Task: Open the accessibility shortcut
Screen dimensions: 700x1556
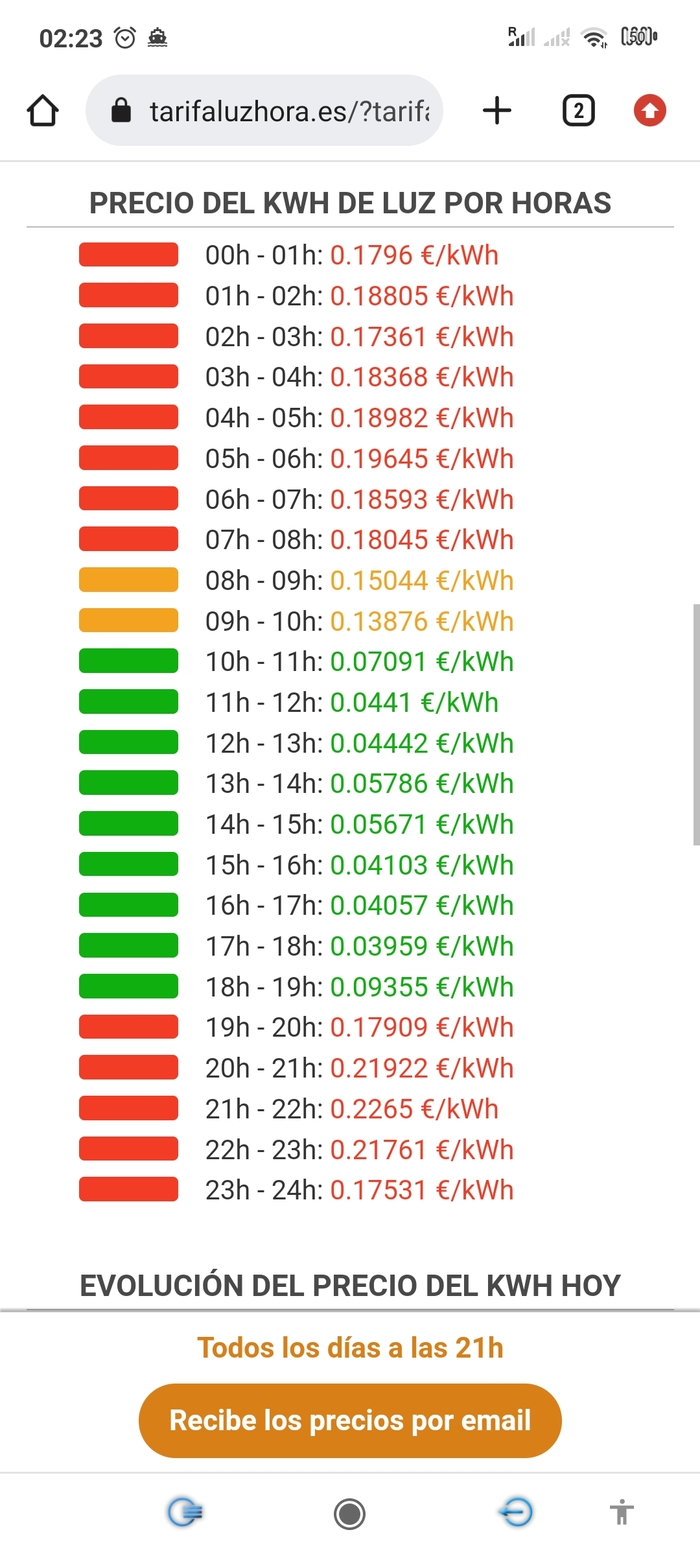Action: point(622,1513)
